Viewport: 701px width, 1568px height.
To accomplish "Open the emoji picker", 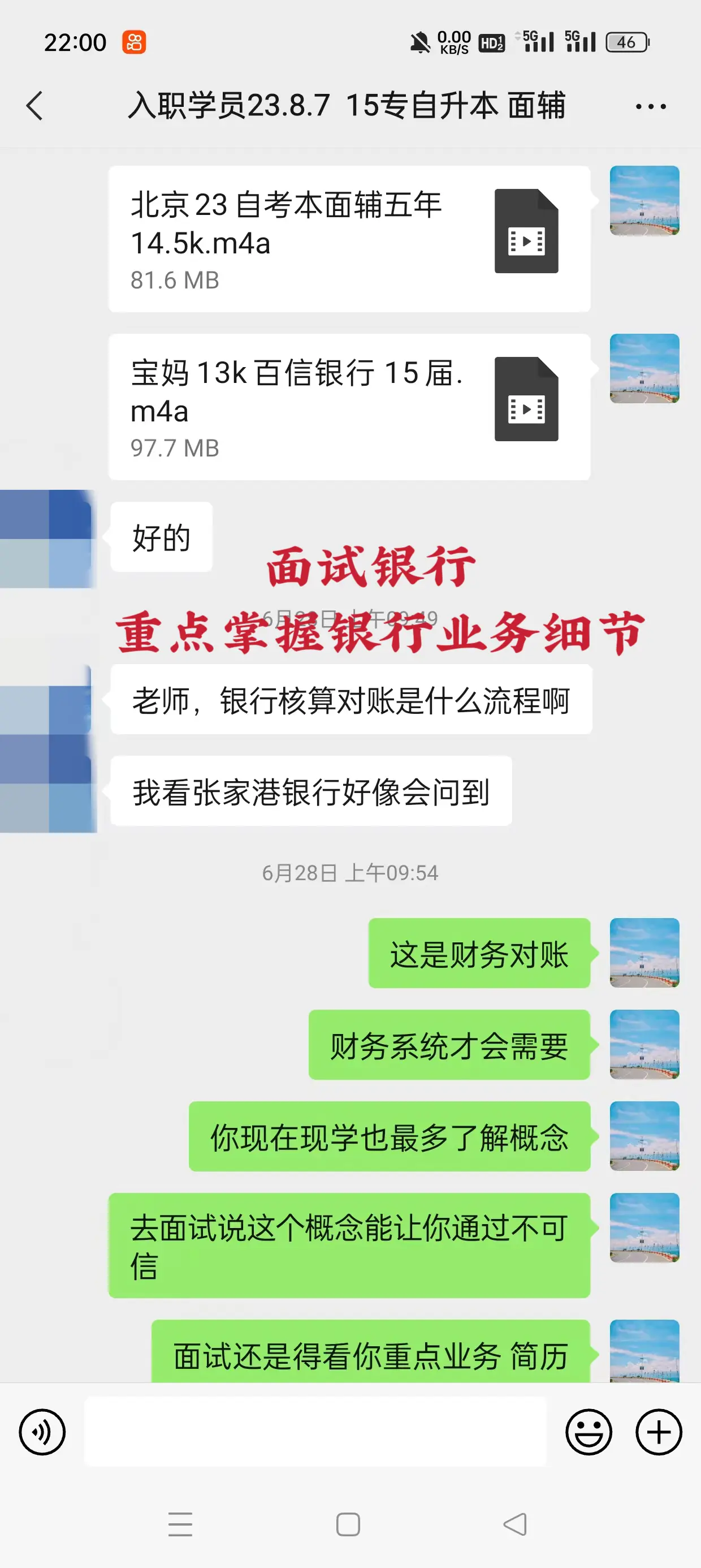I will point(589,1432).
